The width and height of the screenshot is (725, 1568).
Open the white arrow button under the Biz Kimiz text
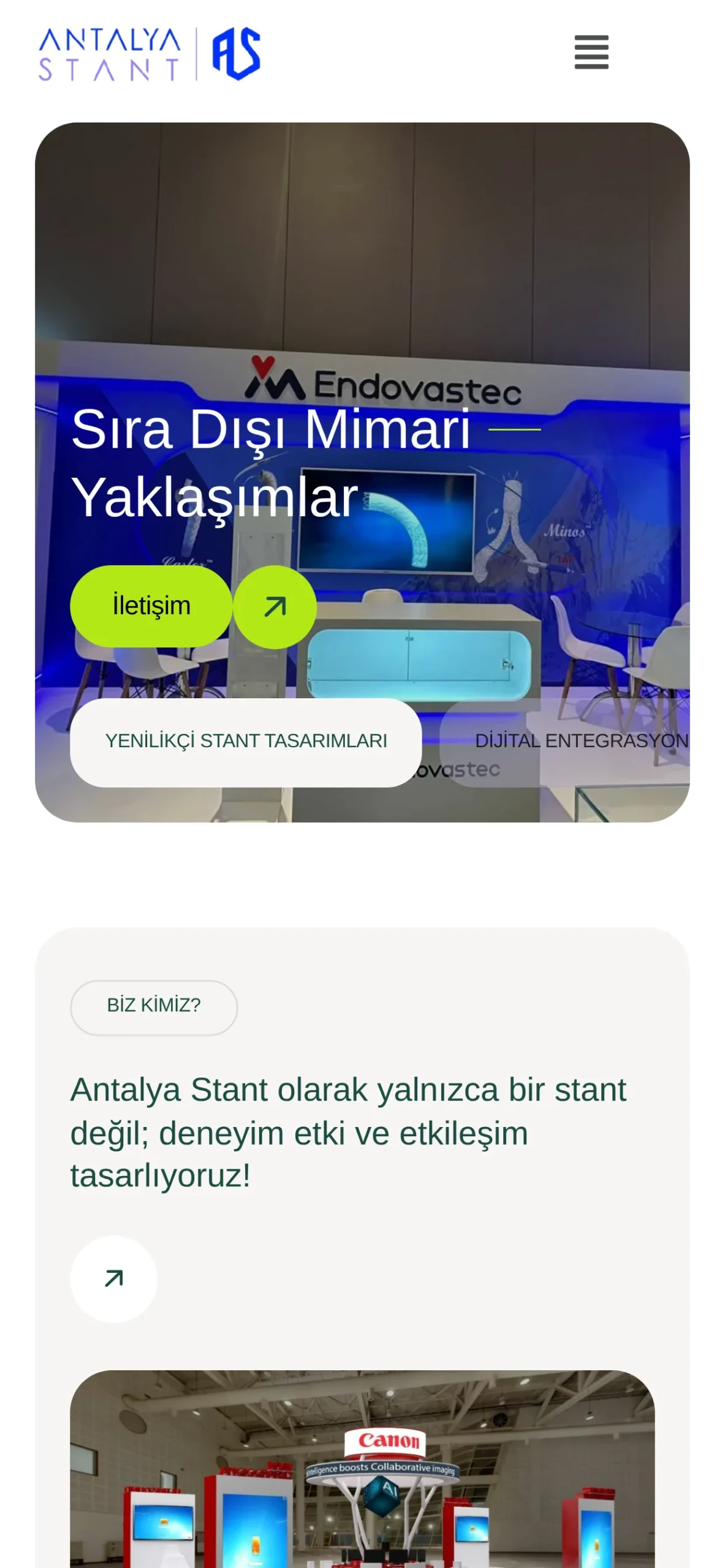(x=114, y=1278)
